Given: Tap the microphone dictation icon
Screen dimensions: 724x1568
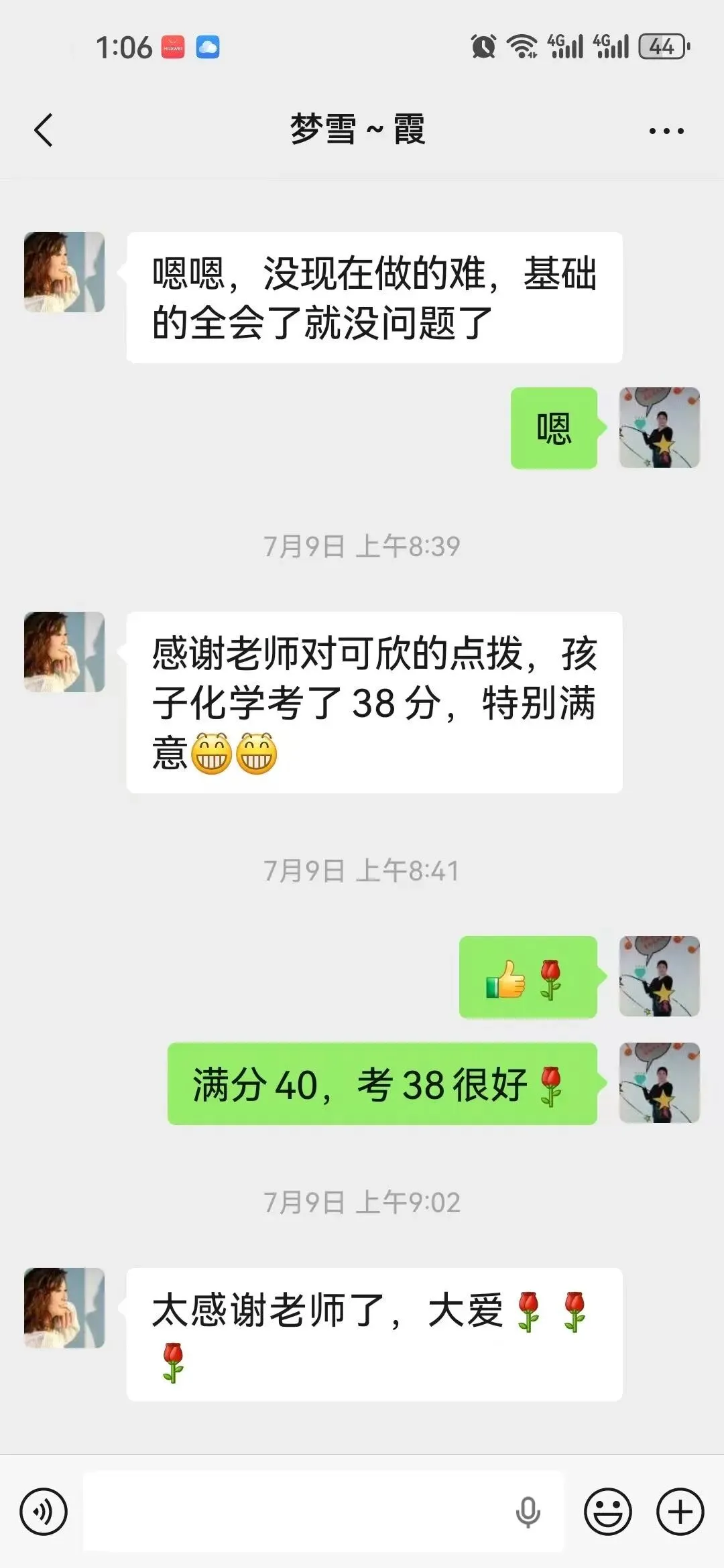Looking at the screenshot, I should [528, 1512].
